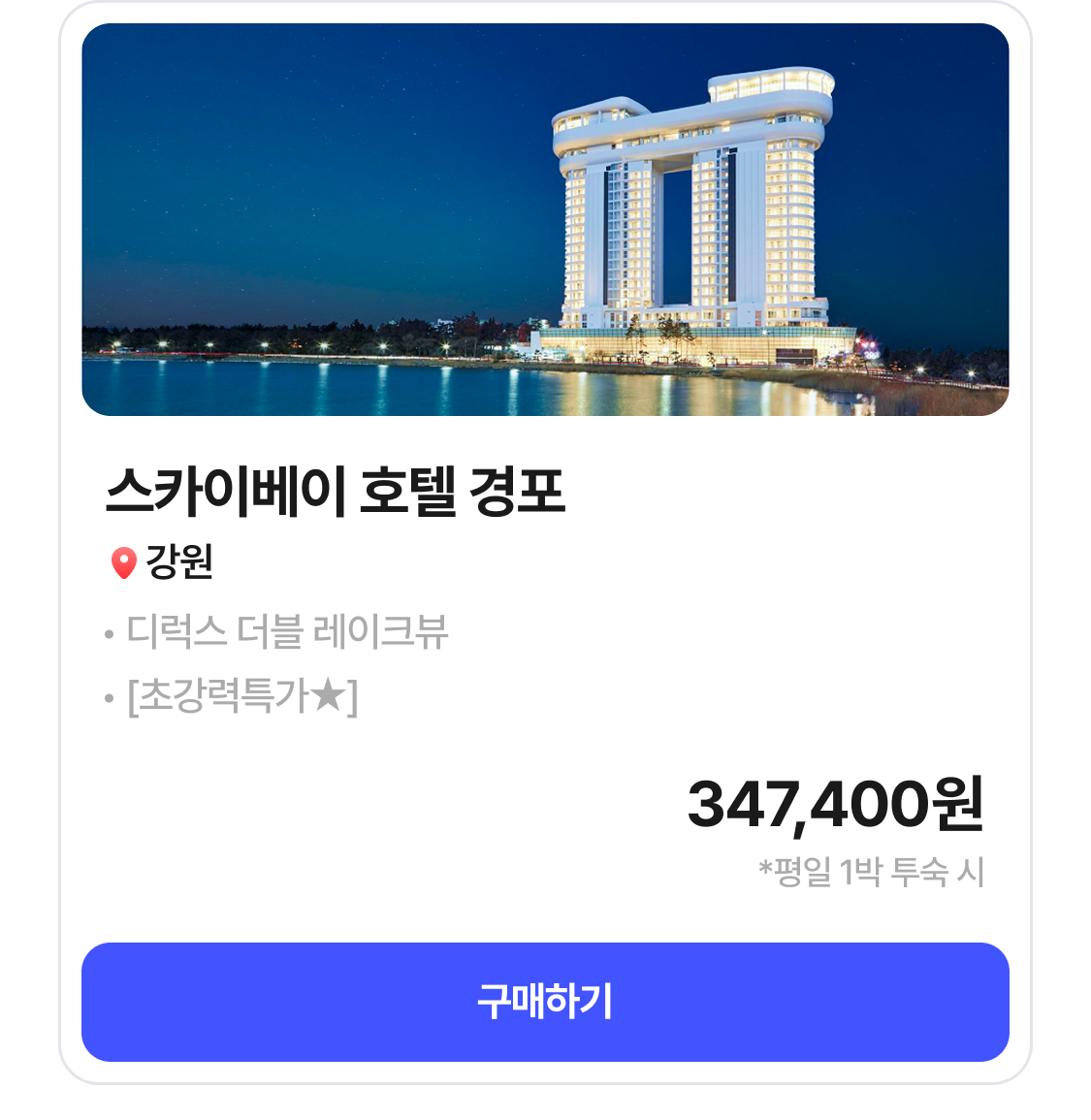Open the 스카이베이 호텔 경포 hotel photo
This screenshot has height=1120, width=1091.
point(545,220)
